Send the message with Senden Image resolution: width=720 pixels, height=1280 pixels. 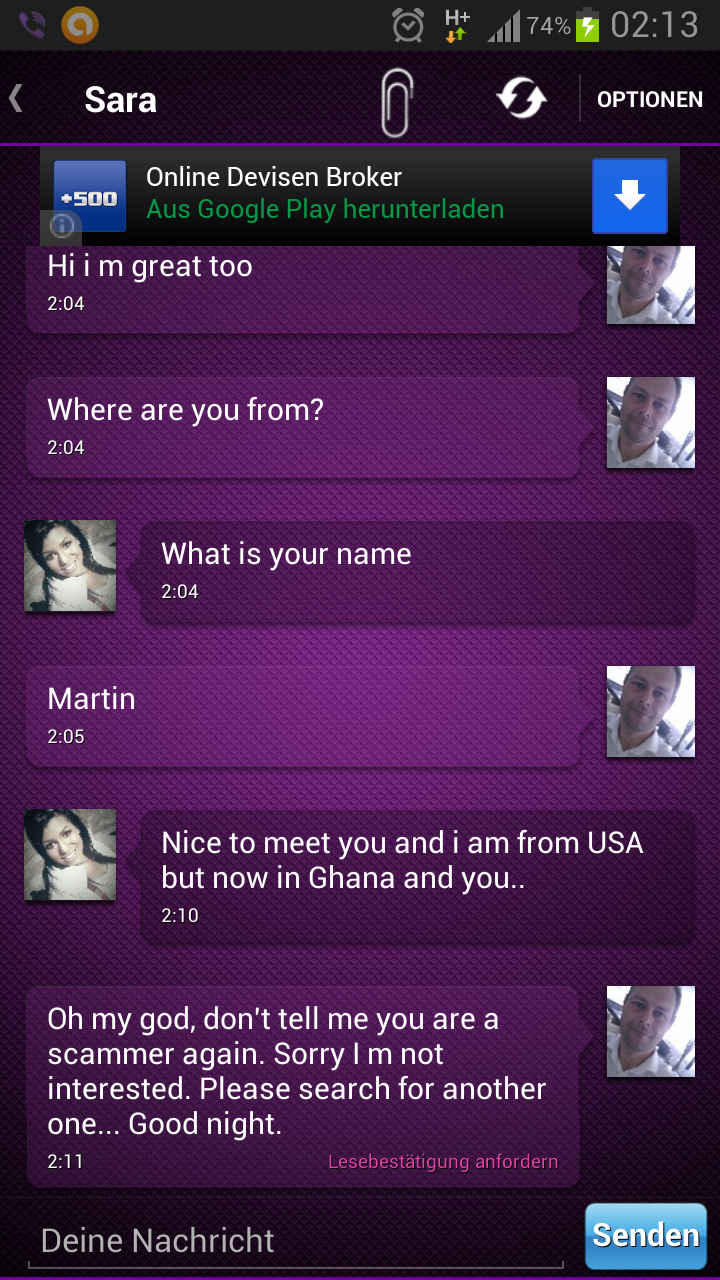645,1235
